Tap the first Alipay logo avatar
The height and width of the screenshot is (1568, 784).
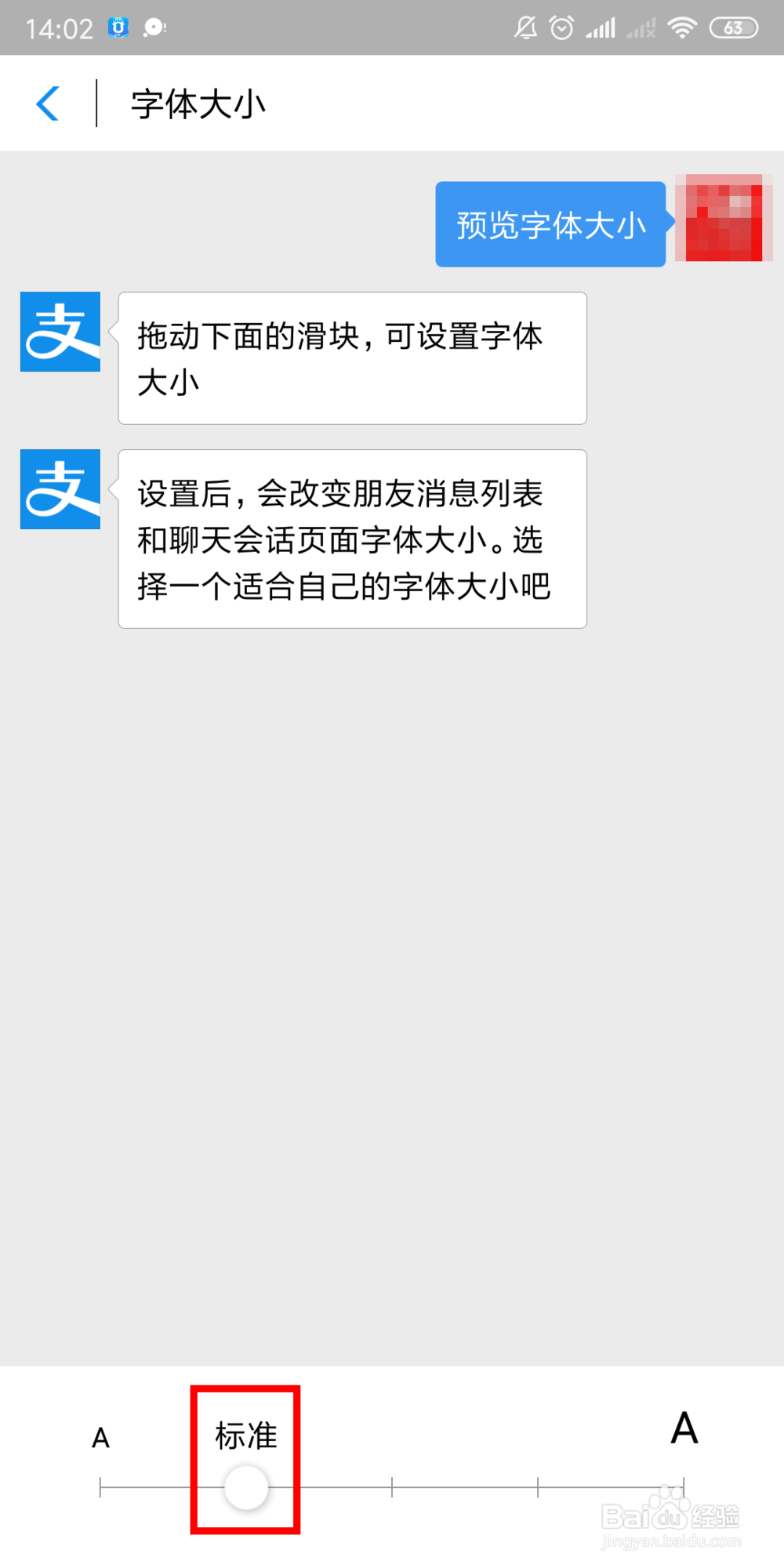[x=59, y=331]
